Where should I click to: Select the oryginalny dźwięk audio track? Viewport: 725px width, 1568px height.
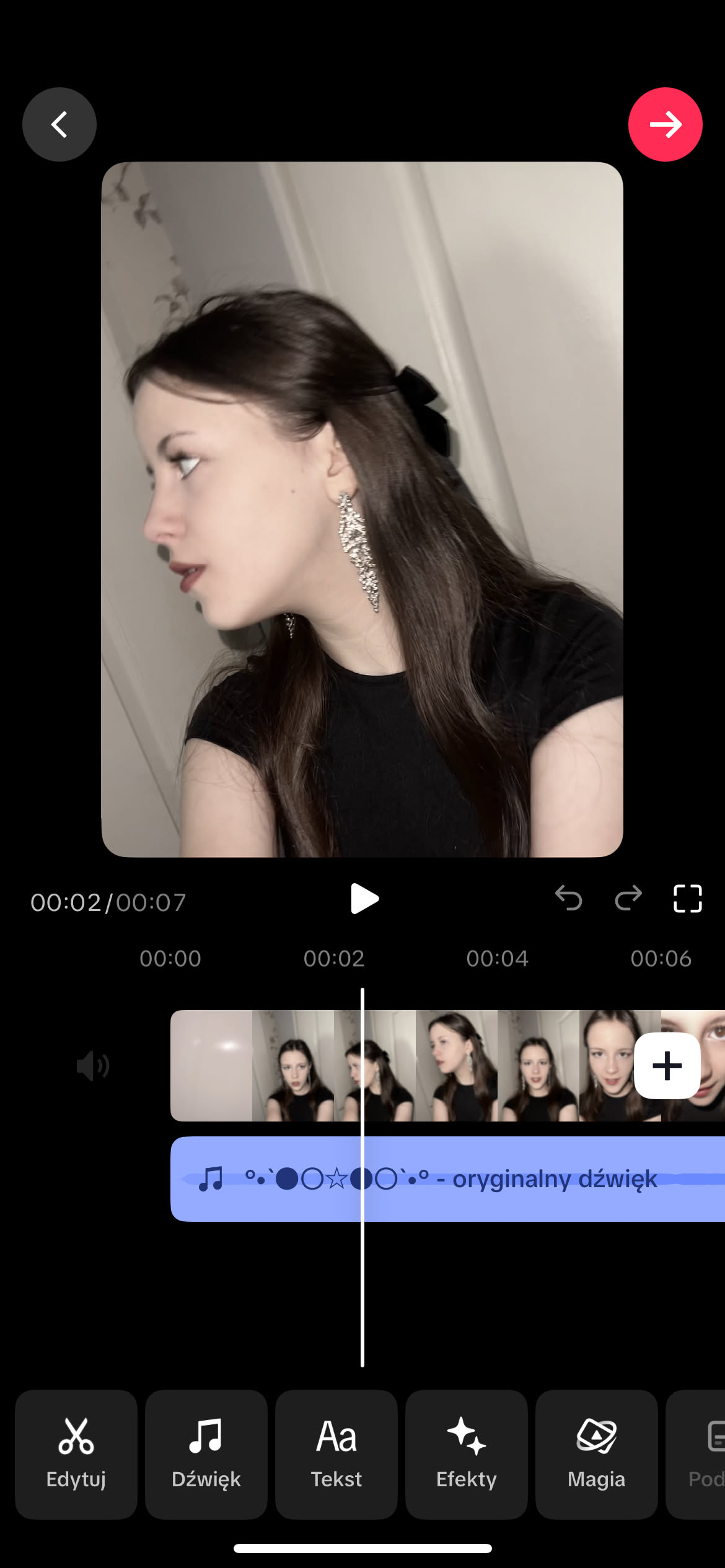[446, 1179]
